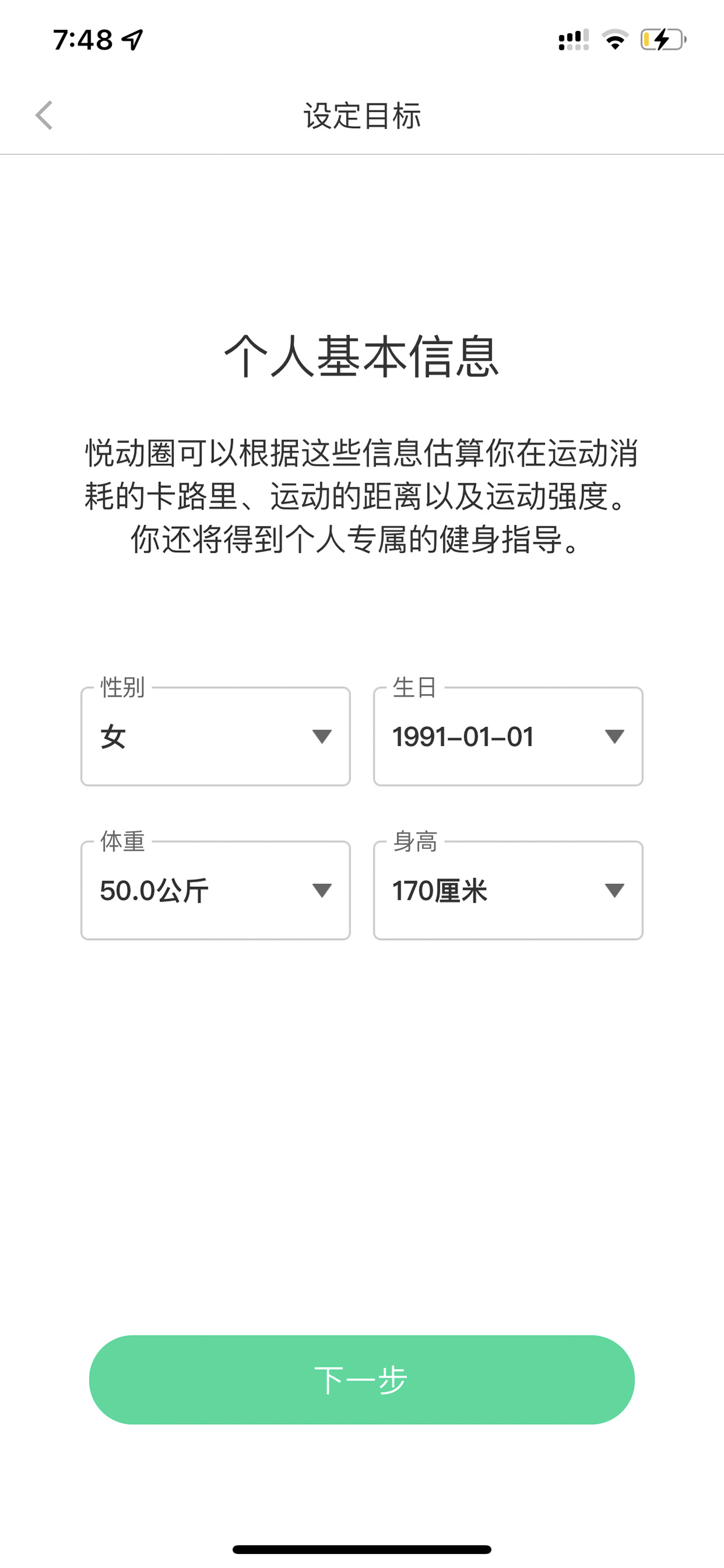Select the 体重 weight picker
The width and height of the screenshot is (724, 1568).
click(215, 890)
